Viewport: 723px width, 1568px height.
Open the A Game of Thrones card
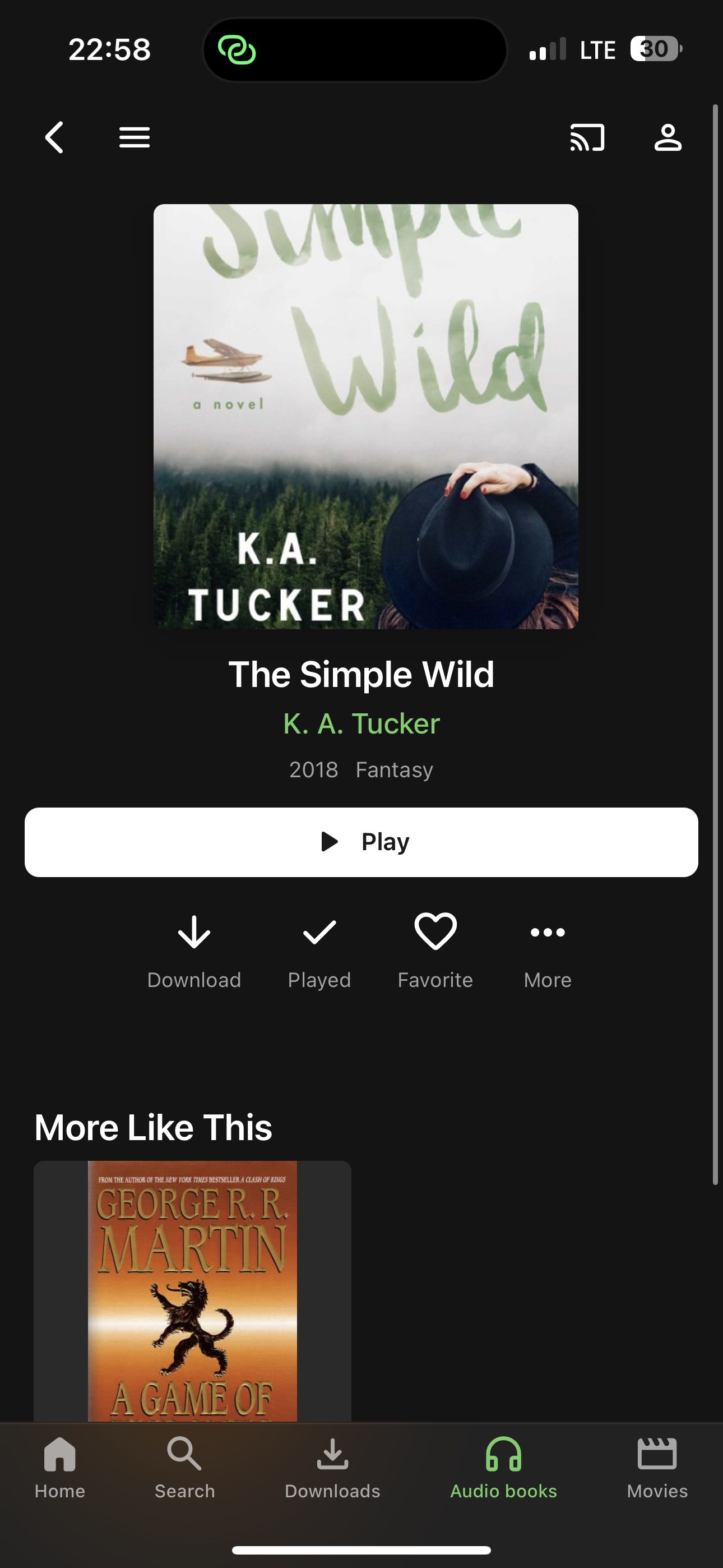pos(192,1290)
